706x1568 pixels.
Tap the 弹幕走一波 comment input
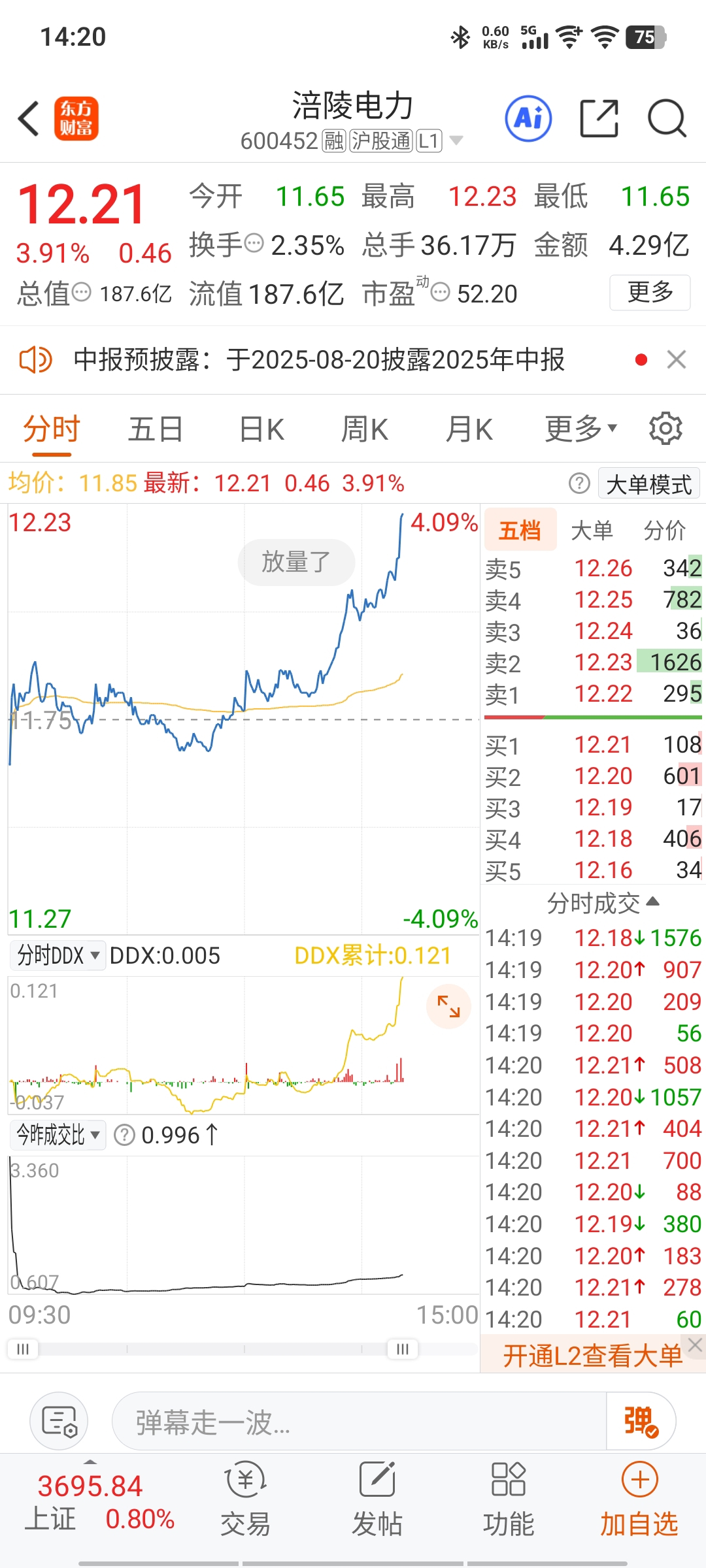pyautogui.click(x=359, y=1421)
